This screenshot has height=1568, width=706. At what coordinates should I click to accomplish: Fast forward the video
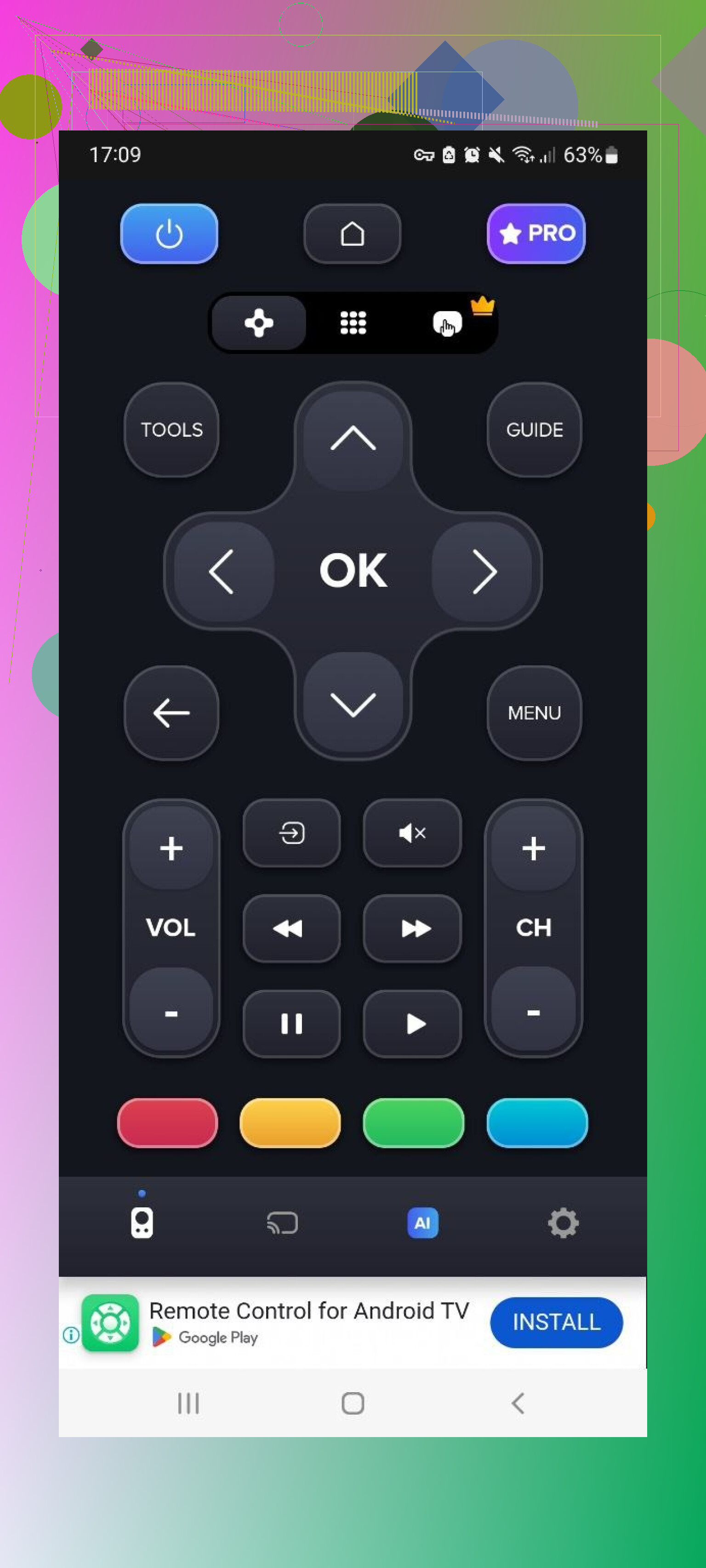click(412, 928)
